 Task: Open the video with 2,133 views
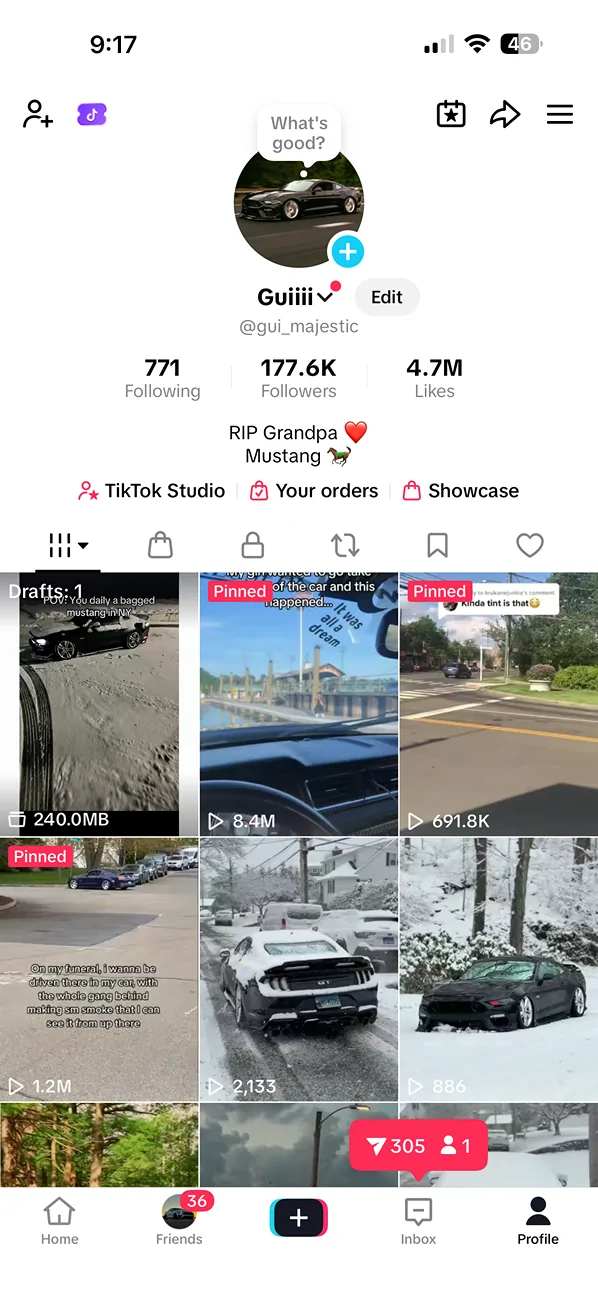[x=299, y=970]
